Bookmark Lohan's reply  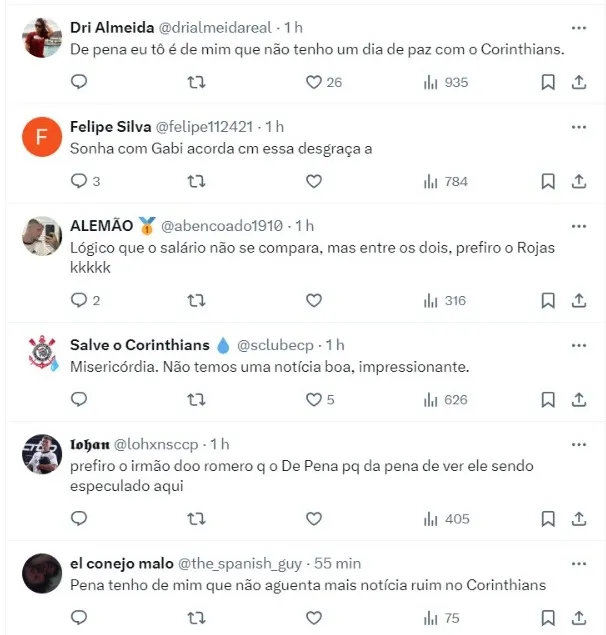click(x=548, y=519)
